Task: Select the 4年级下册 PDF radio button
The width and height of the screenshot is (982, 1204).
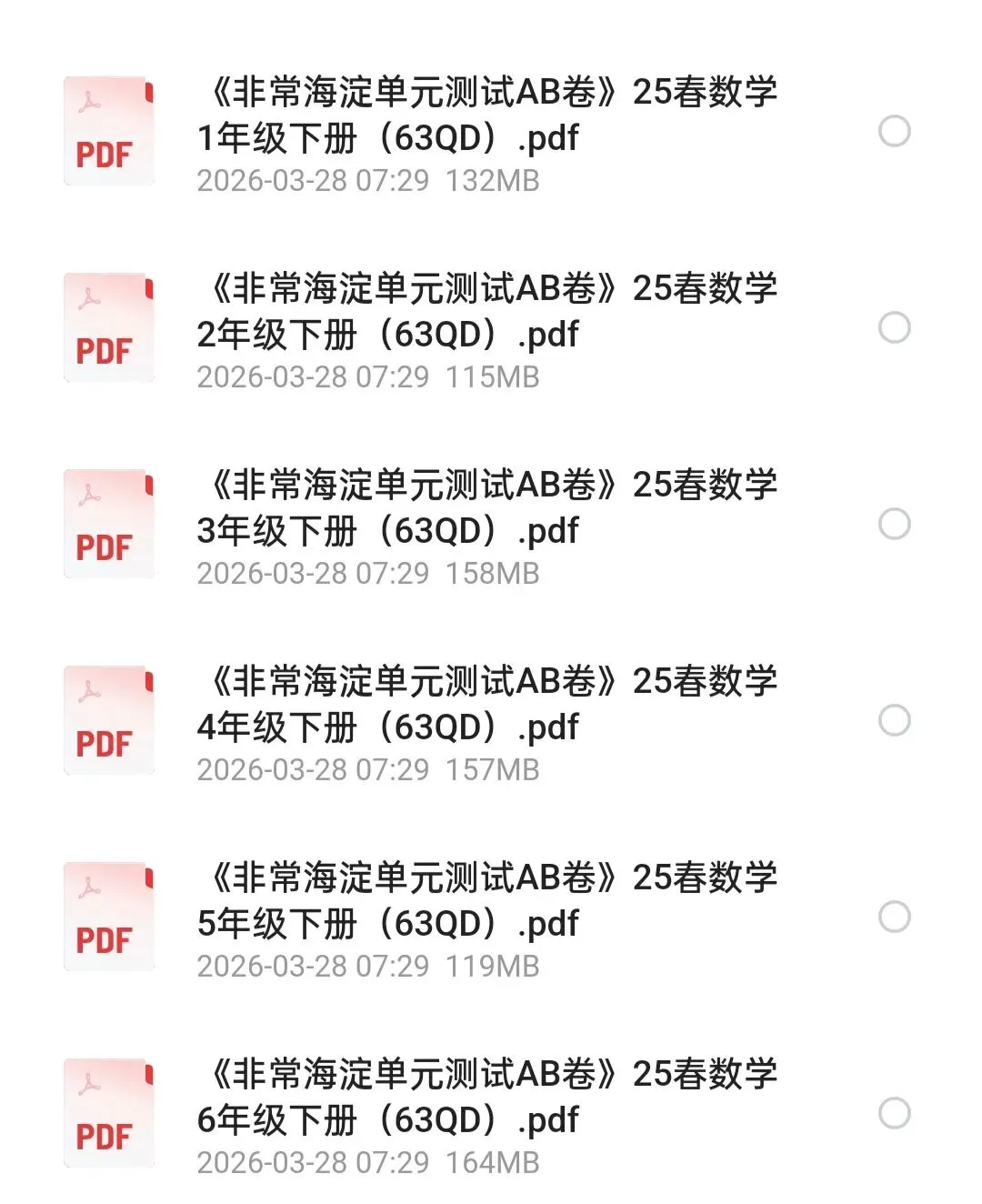Action: coord(895,720)
